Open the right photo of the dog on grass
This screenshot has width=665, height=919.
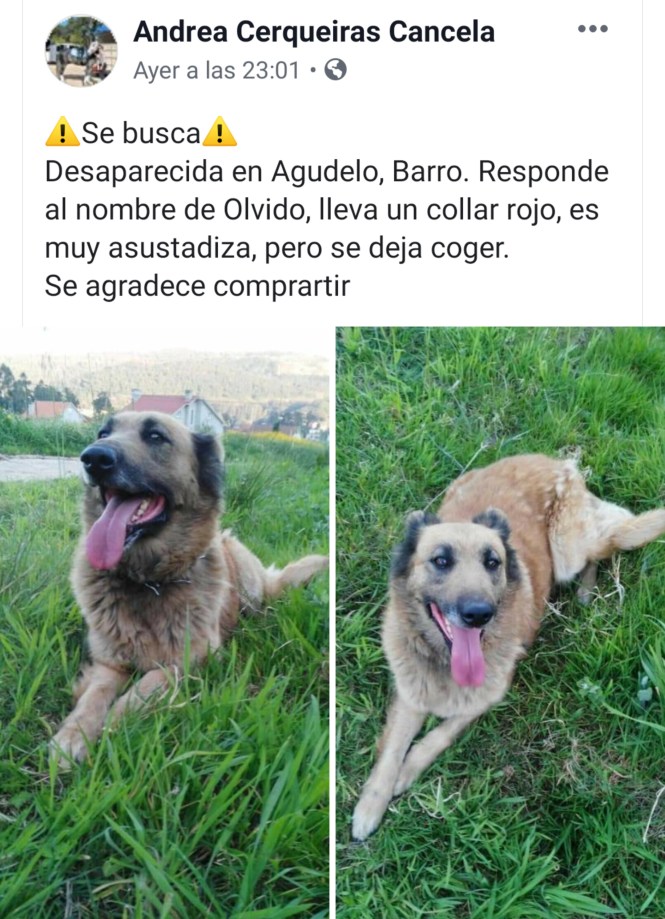tap(501, 622)
